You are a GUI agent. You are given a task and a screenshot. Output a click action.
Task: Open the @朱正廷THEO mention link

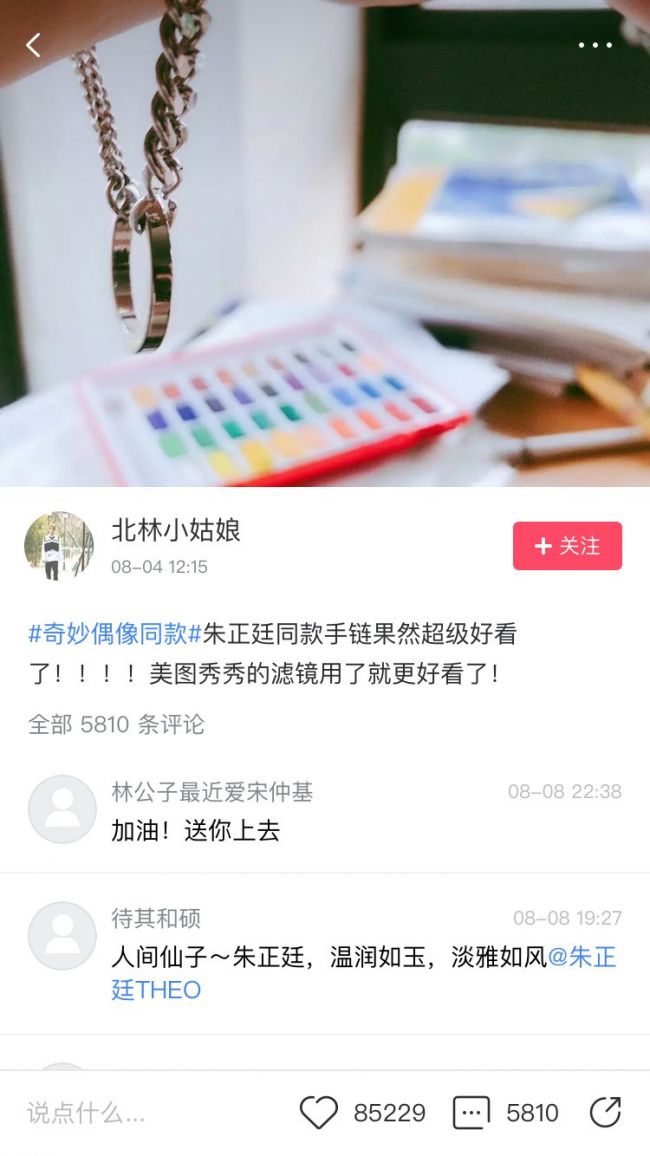coord(155,990)
